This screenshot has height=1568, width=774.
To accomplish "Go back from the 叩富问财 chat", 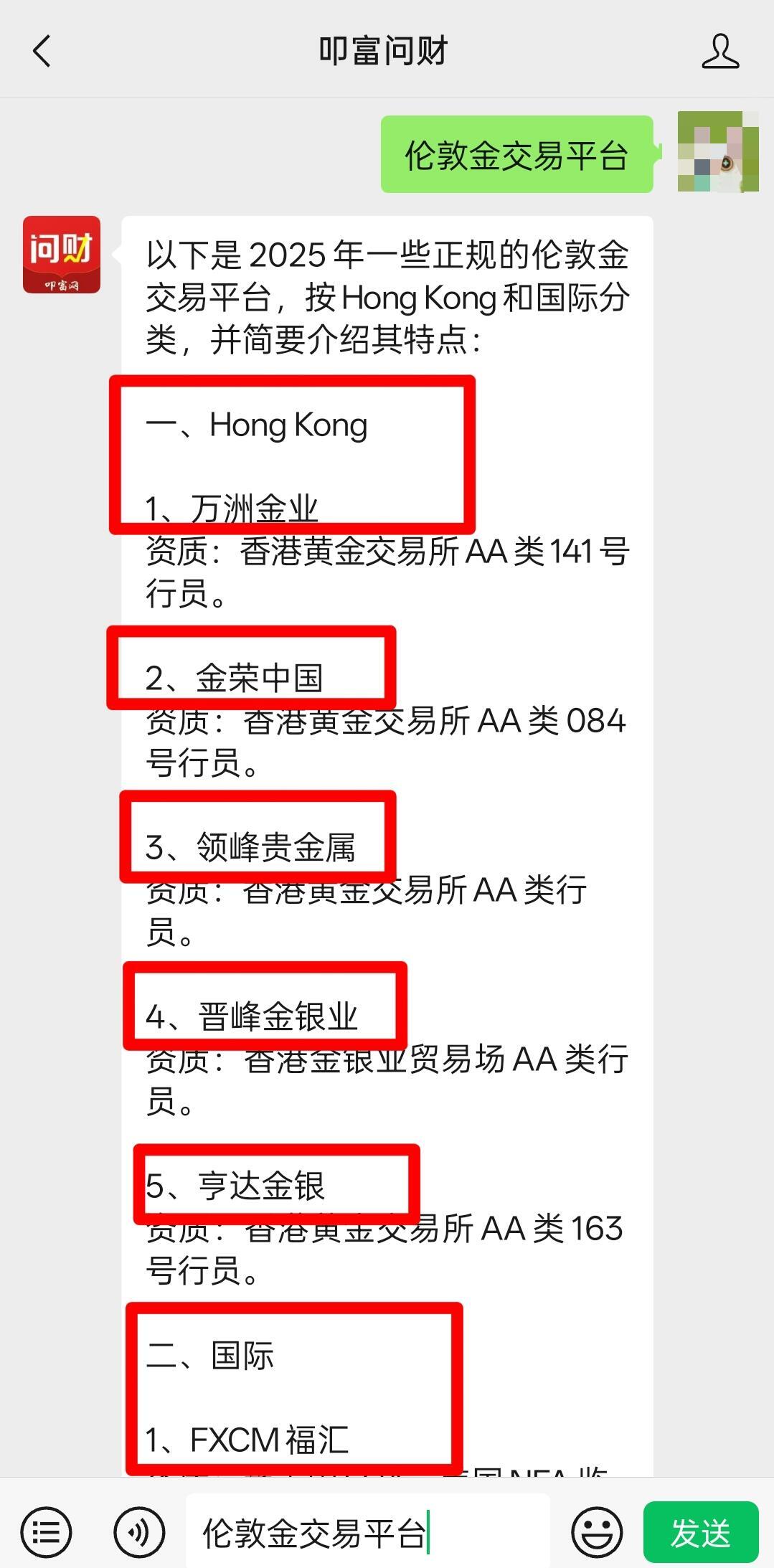I will click(42, 52).
